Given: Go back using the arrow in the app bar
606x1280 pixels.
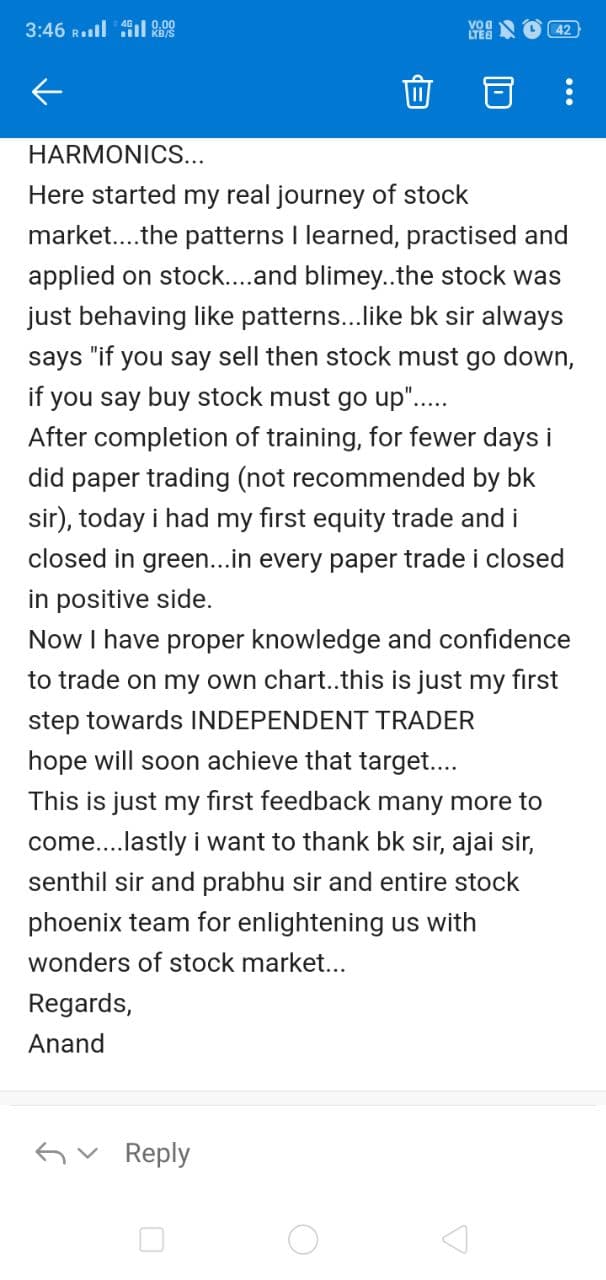Looking at the screenshot, I should [47, 93].
